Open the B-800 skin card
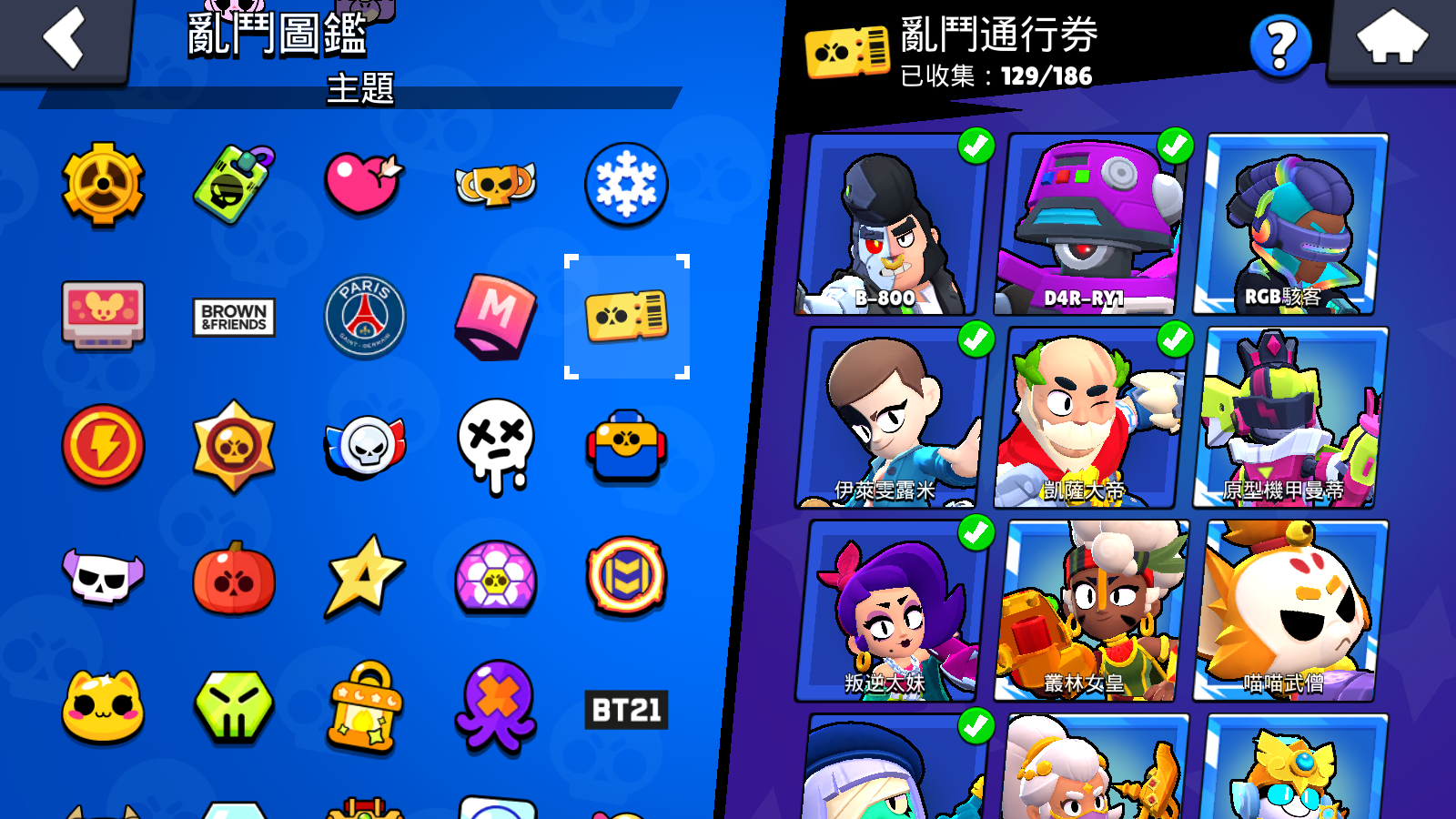 892,226
